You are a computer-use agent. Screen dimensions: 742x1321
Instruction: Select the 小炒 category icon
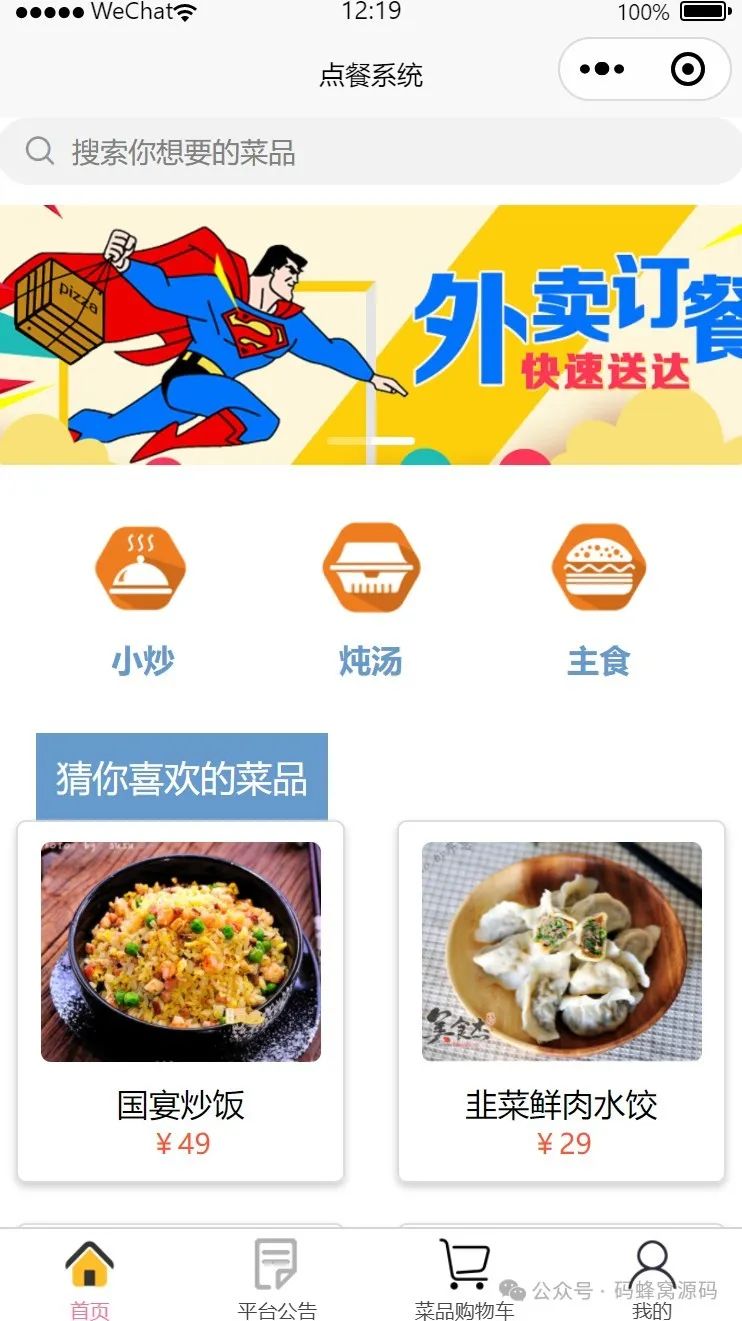[x=140, y=566]
